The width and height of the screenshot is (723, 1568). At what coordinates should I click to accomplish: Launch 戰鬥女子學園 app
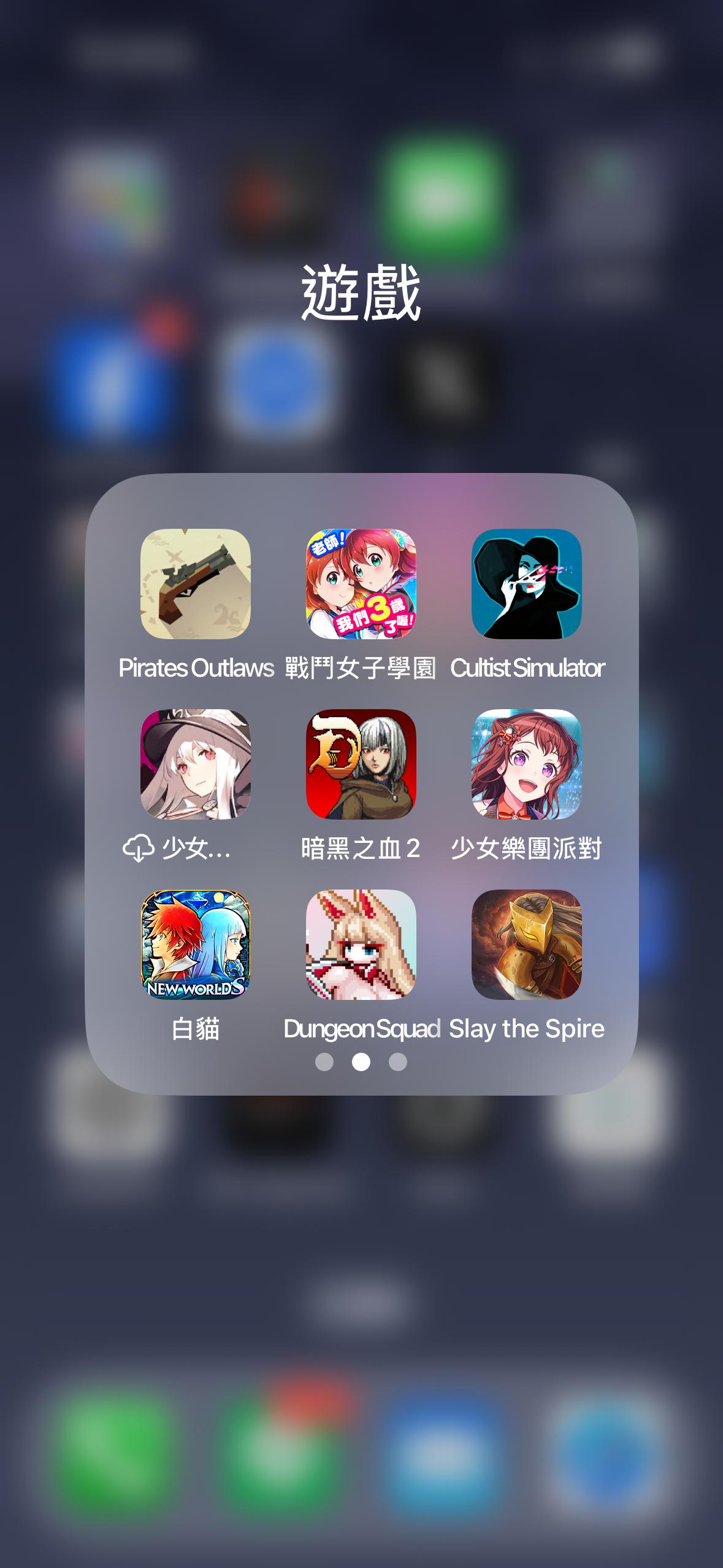point(361,583)
